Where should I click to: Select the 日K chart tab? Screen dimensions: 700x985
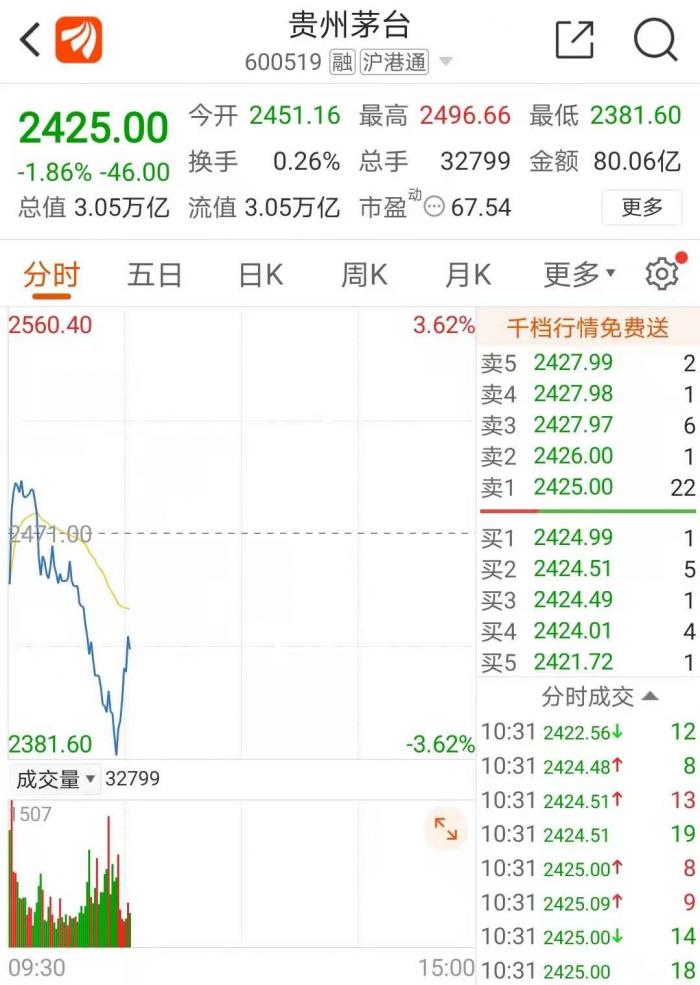(x=260, y=274)
